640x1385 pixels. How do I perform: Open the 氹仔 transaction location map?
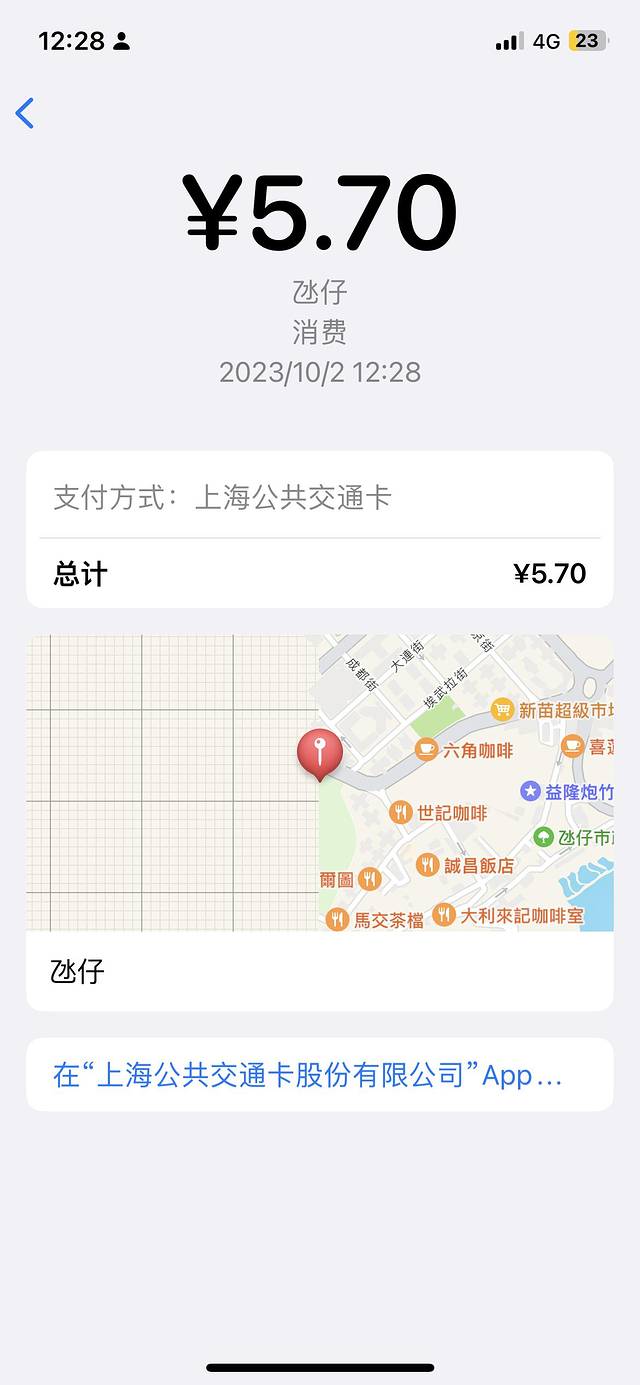coord(320,782)
